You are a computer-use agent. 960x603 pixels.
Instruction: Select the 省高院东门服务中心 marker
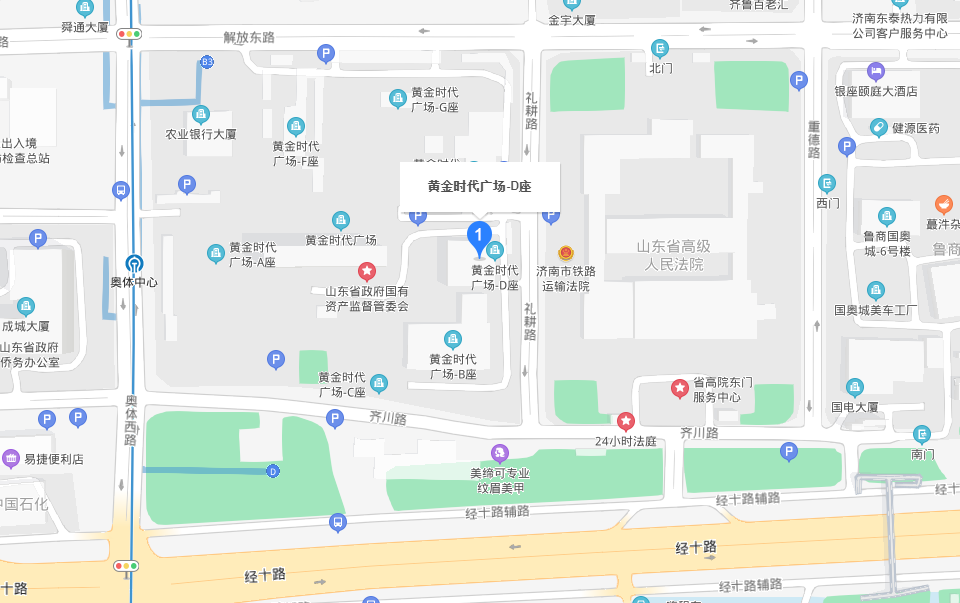680,388
